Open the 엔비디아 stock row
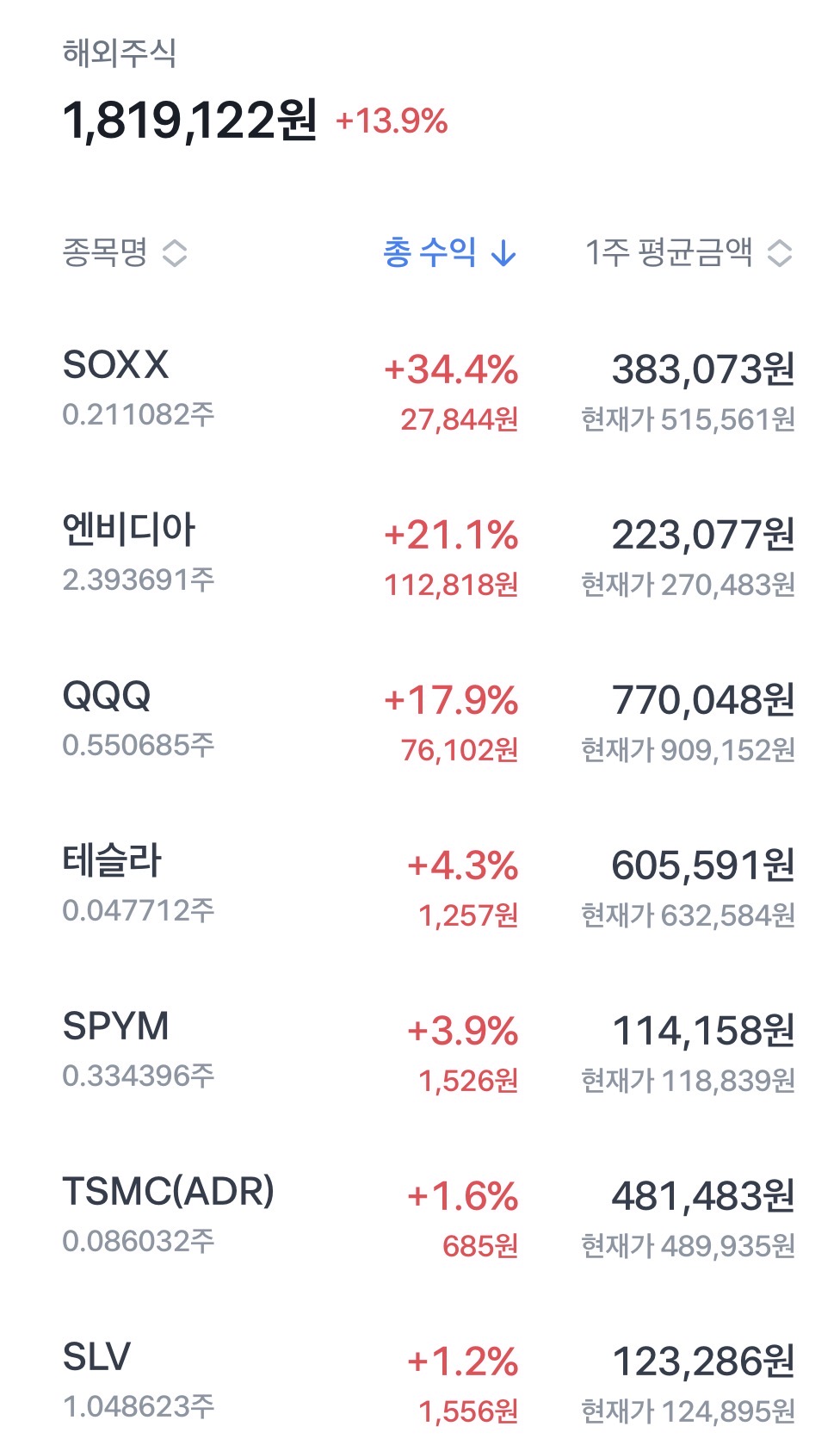 click(x=129, y=530)
